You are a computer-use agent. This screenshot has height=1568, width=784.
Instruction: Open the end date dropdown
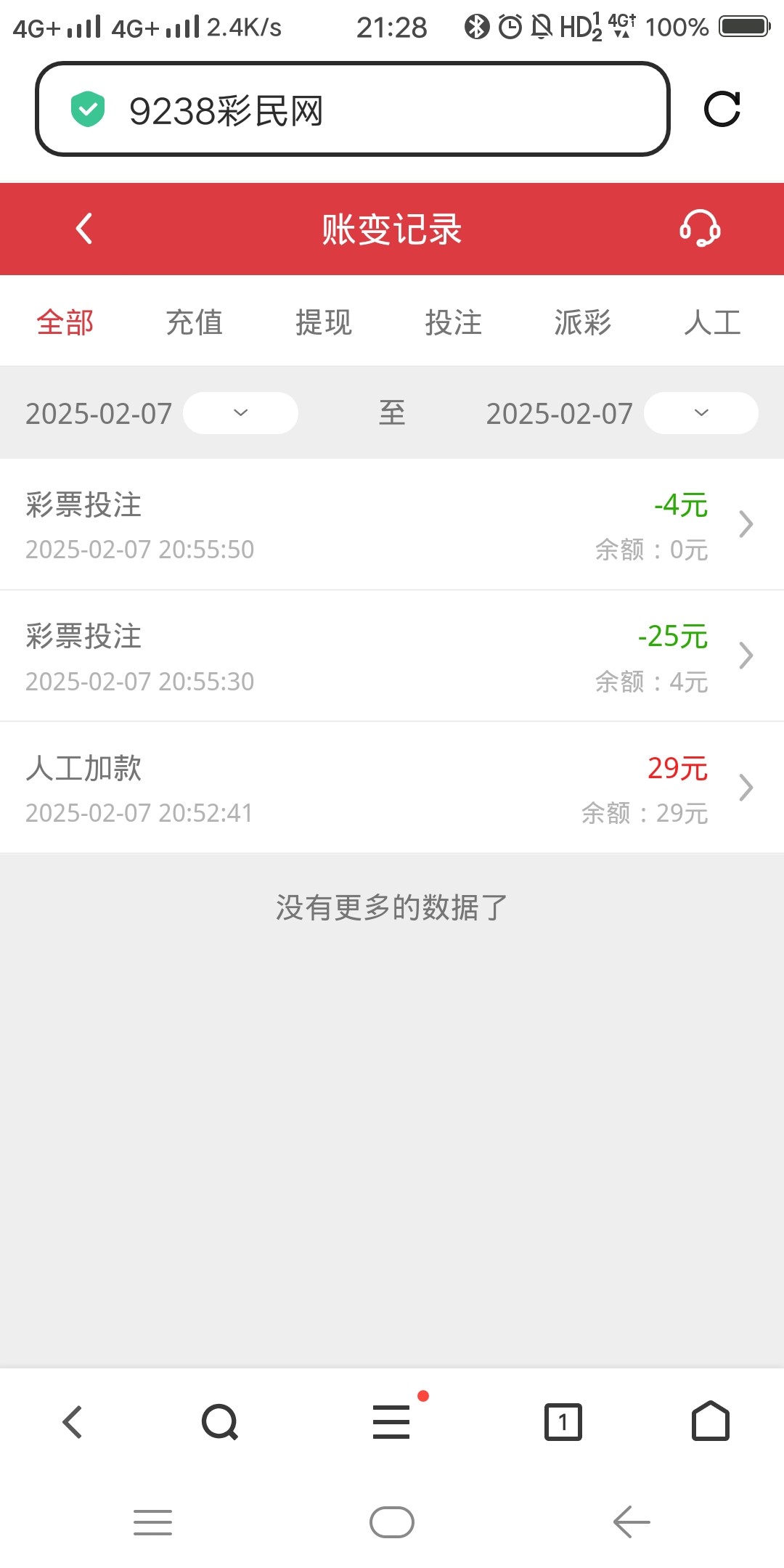pos(701,413)
